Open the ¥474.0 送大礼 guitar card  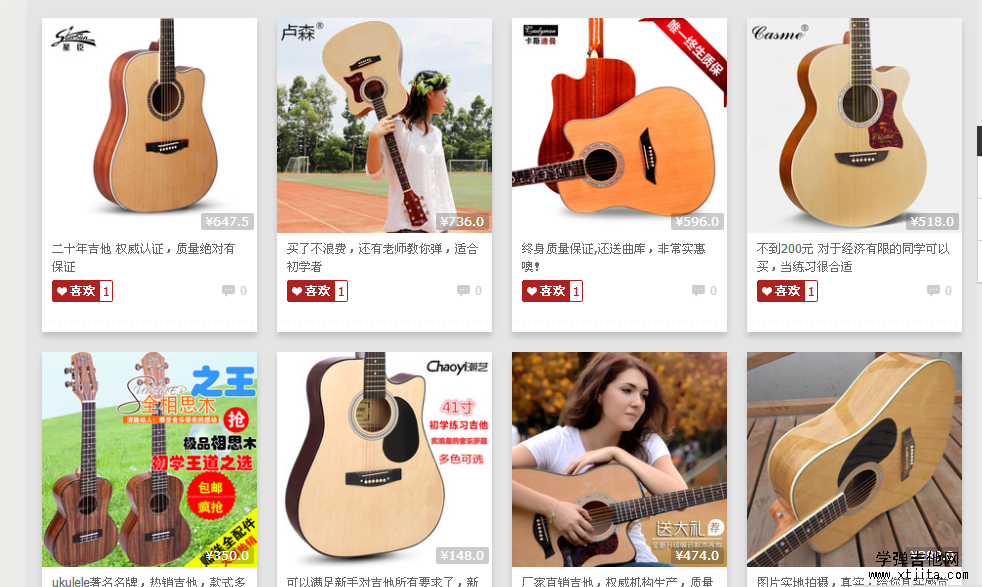[619, 459]
